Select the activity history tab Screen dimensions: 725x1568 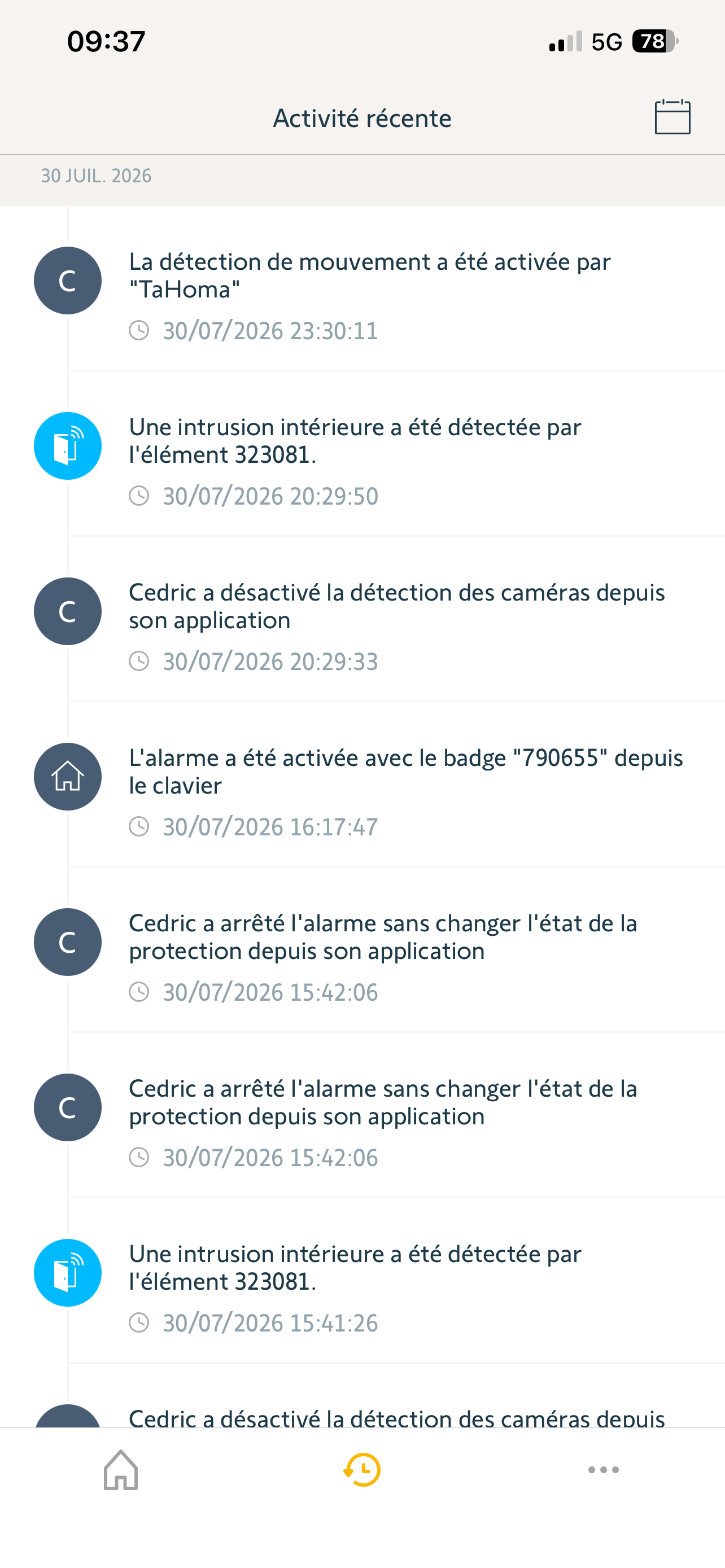point(362,1469)
